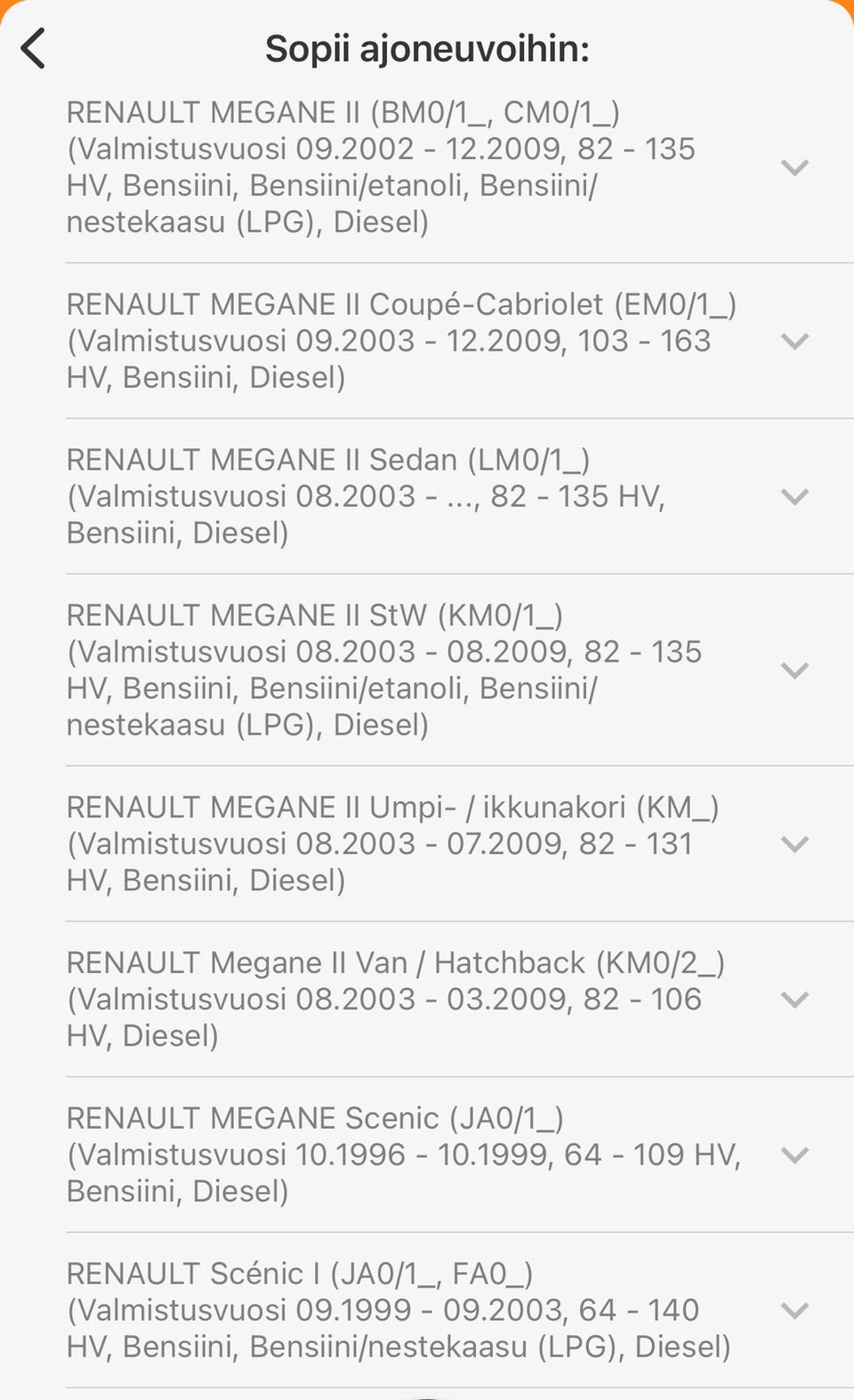This screenshot has width=854, height=1400.
Task: Expand the MEGANE II StW (KM0/1_) entry
Action: (794, 670)
